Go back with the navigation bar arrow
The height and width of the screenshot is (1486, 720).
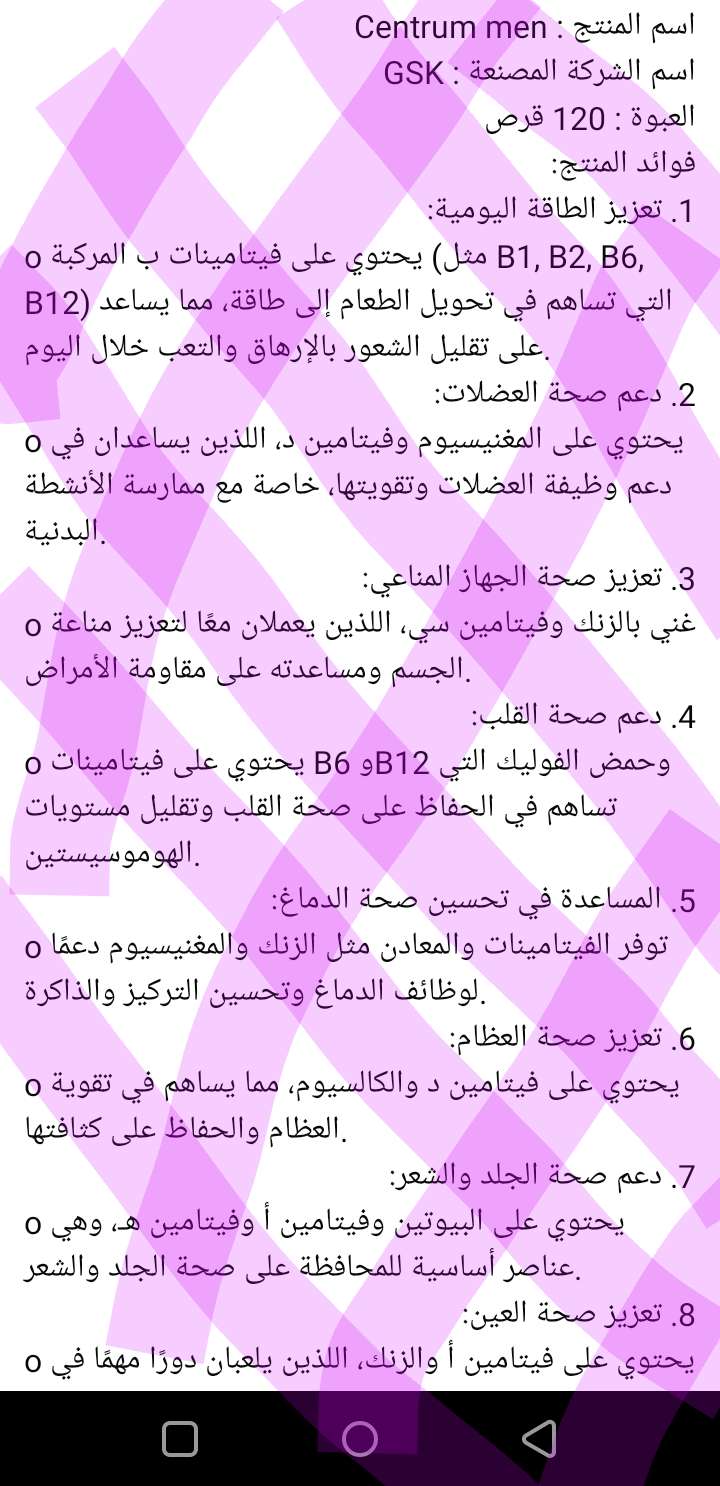(x=539, y=1438)
